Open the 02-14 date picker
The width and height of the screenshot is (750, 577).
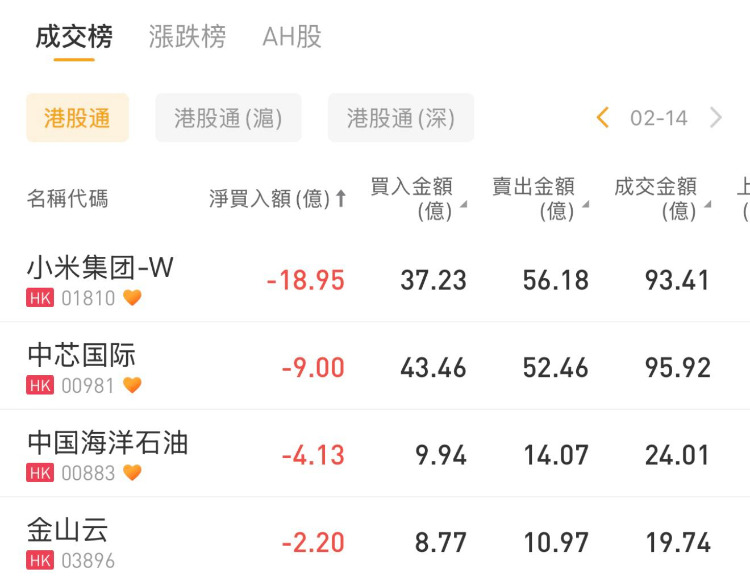[659, 118]
